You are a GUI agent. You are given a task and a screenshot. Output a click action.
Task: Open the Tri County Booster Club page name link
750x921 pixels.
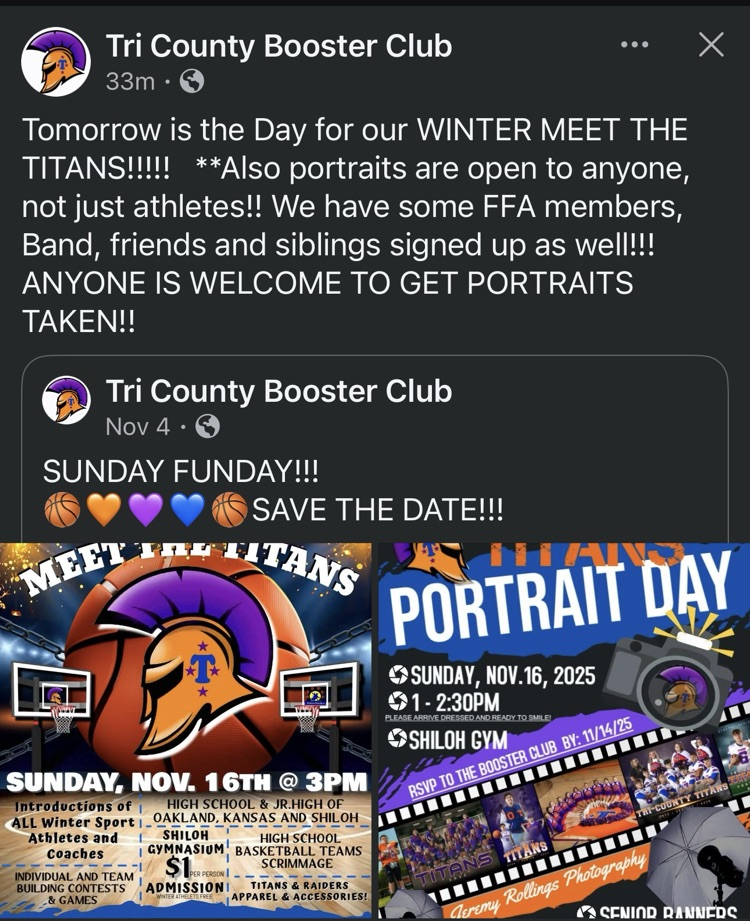pos(277,45)
